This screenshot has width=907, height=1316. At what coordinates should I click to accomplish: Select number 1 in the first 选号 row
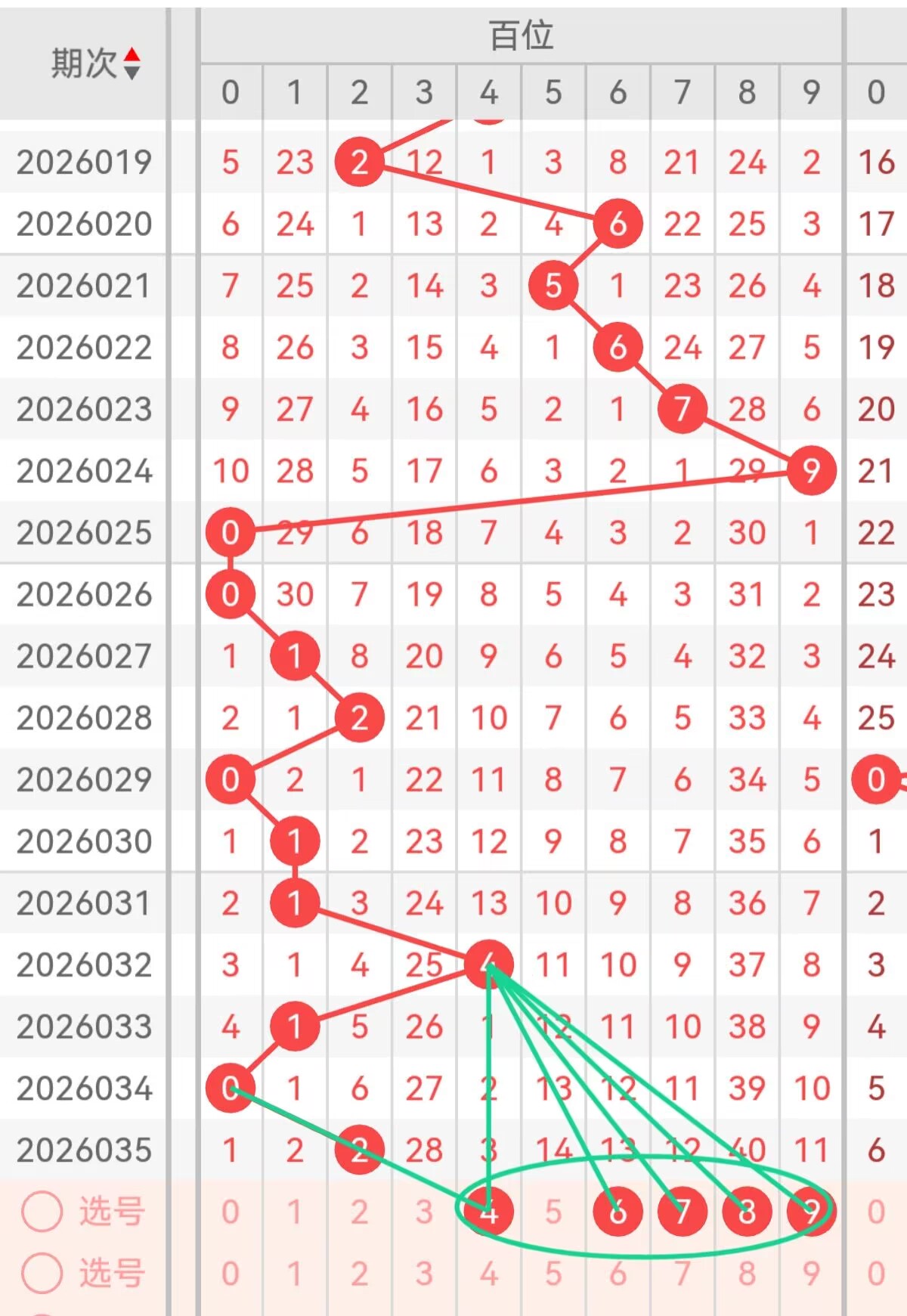pyautogui.click(x=295, y=1212)
